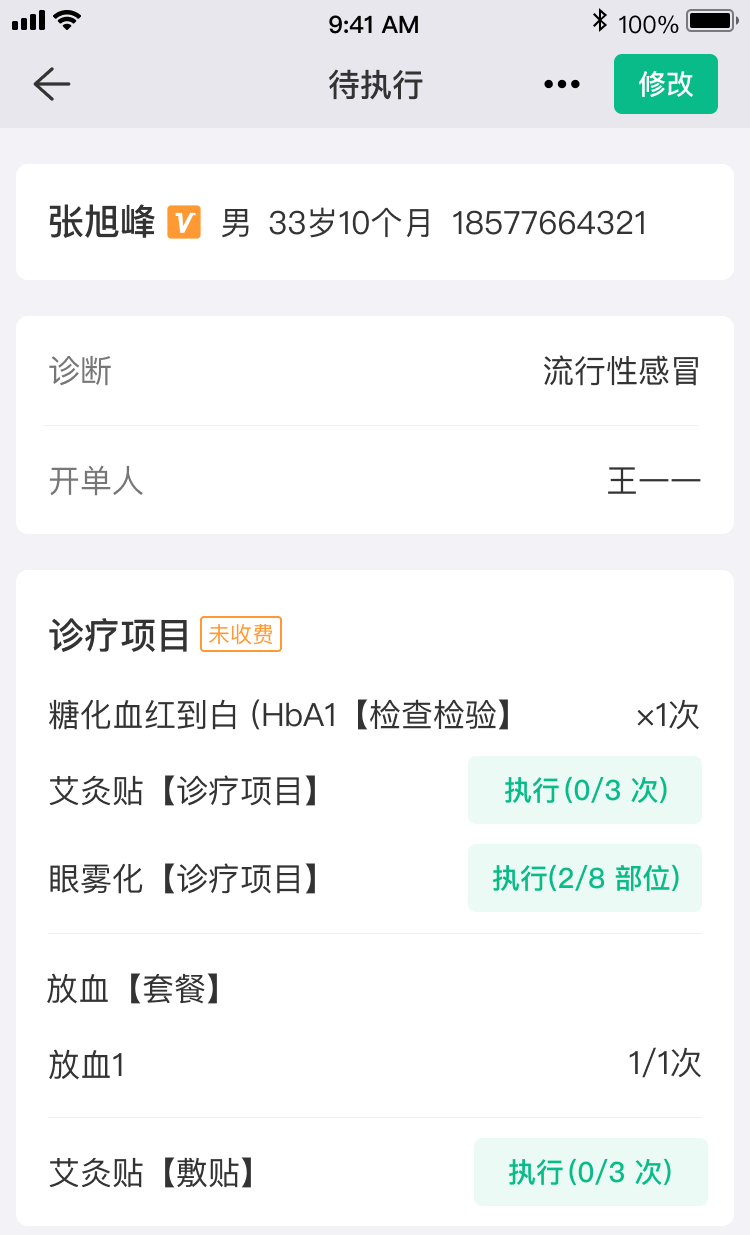Tap the green 修改 button
Image resolution: width=750 pixels, height=1235 pixels.
(x=665, y=84)
